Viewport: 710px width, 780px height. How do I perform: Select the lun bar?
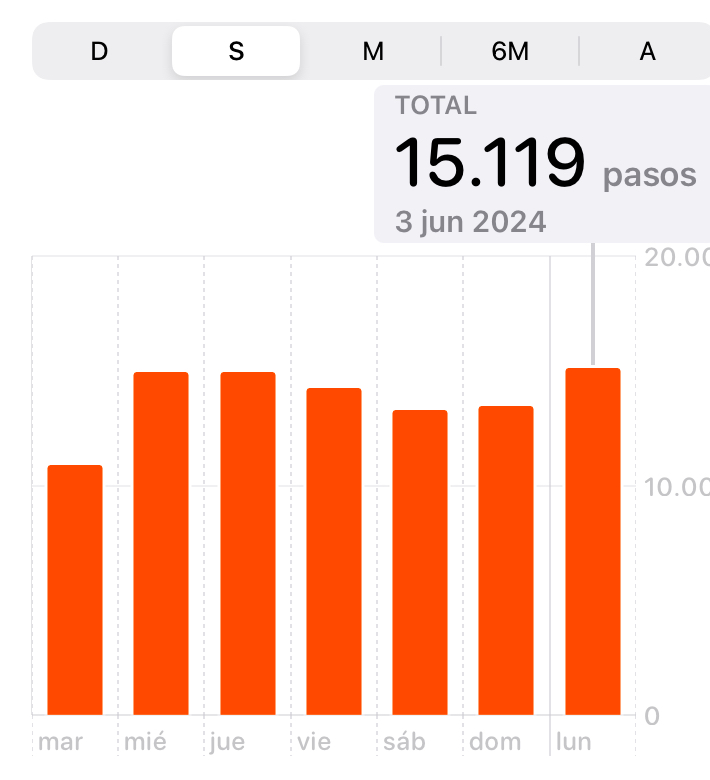coord(593,542)
